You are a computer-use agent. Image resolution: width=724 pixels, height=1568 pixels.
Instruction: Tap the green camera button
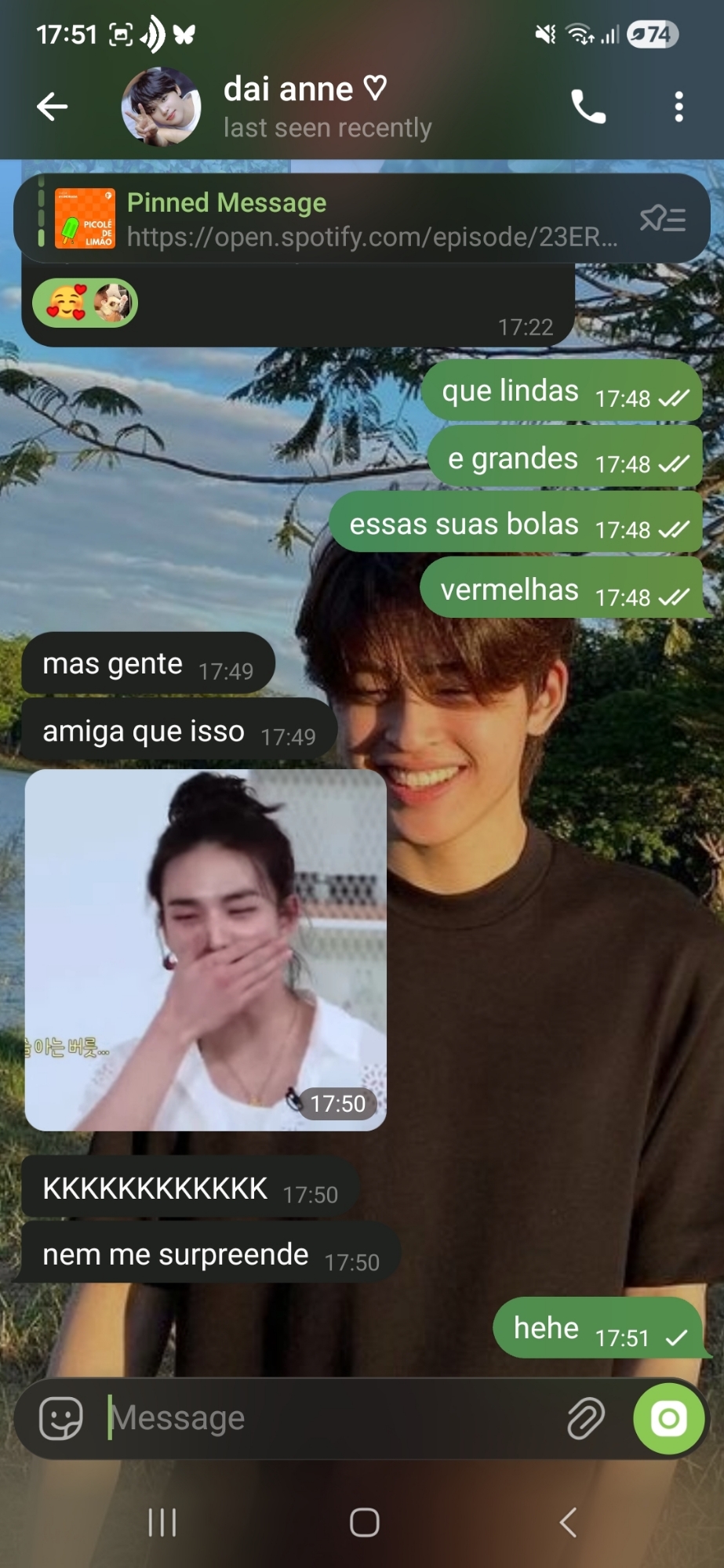pyautogui.click(x=668, y=1418)
